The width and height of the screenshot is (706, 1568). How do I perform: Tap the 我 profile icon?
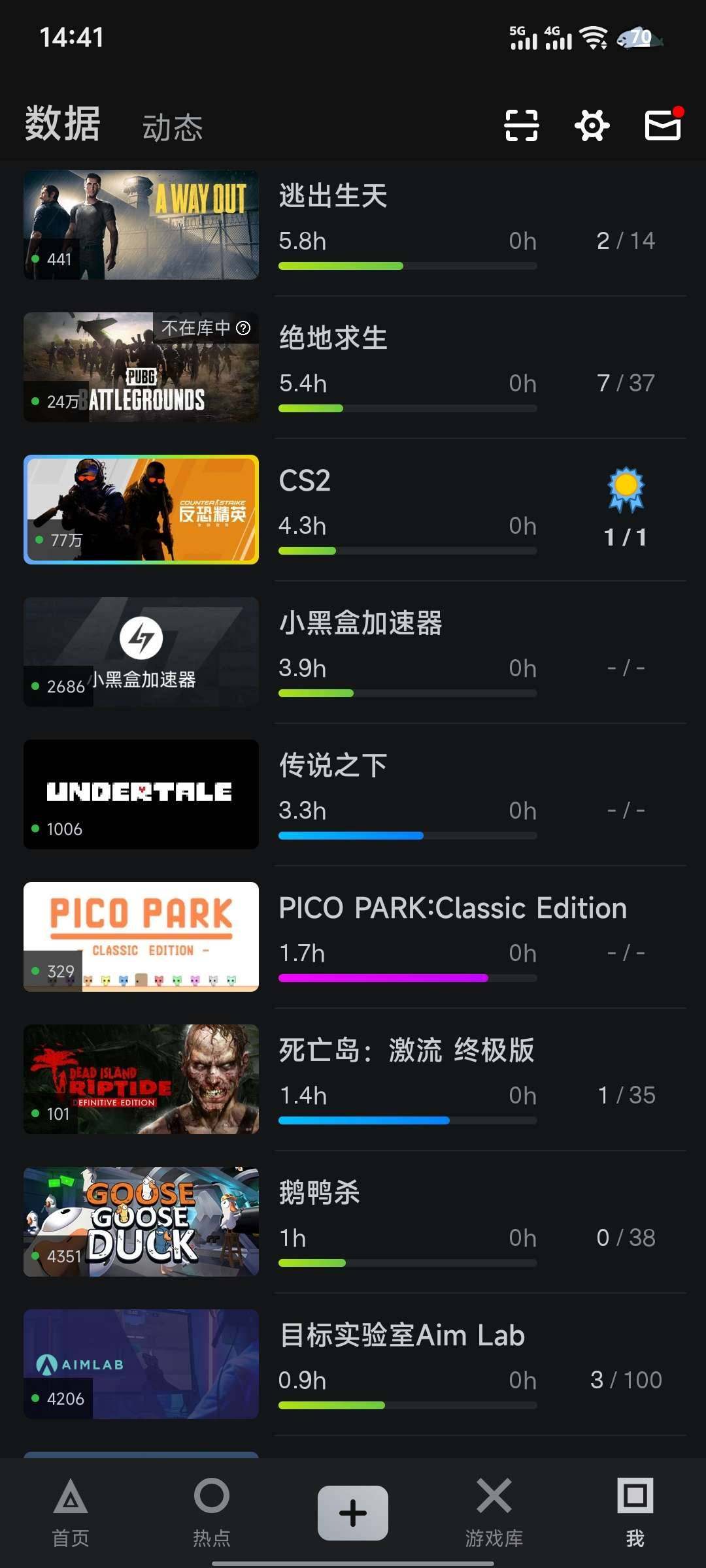(635, 1509)
